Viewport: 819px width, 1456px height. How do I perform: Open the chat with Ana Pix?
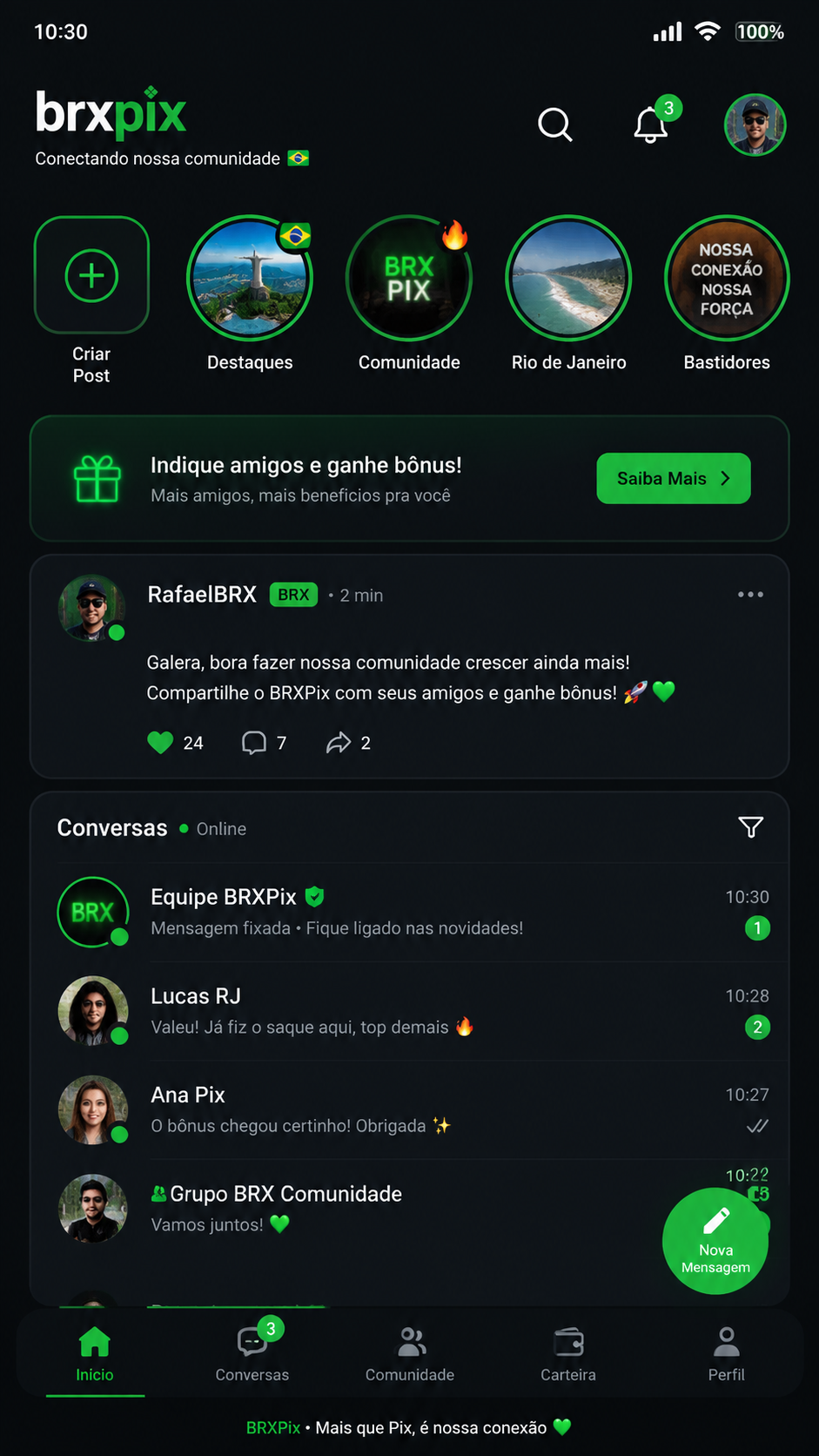(x=409, y=1110)
